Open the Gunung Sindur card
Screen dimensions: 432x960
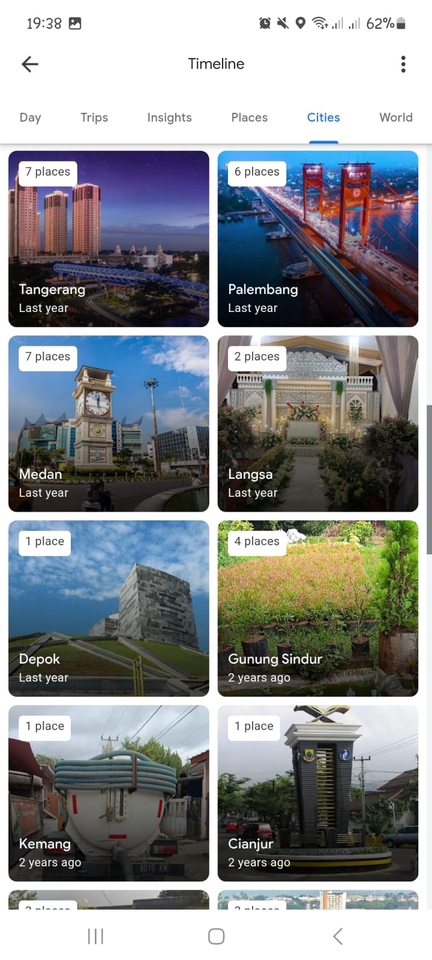click(318, 609)
